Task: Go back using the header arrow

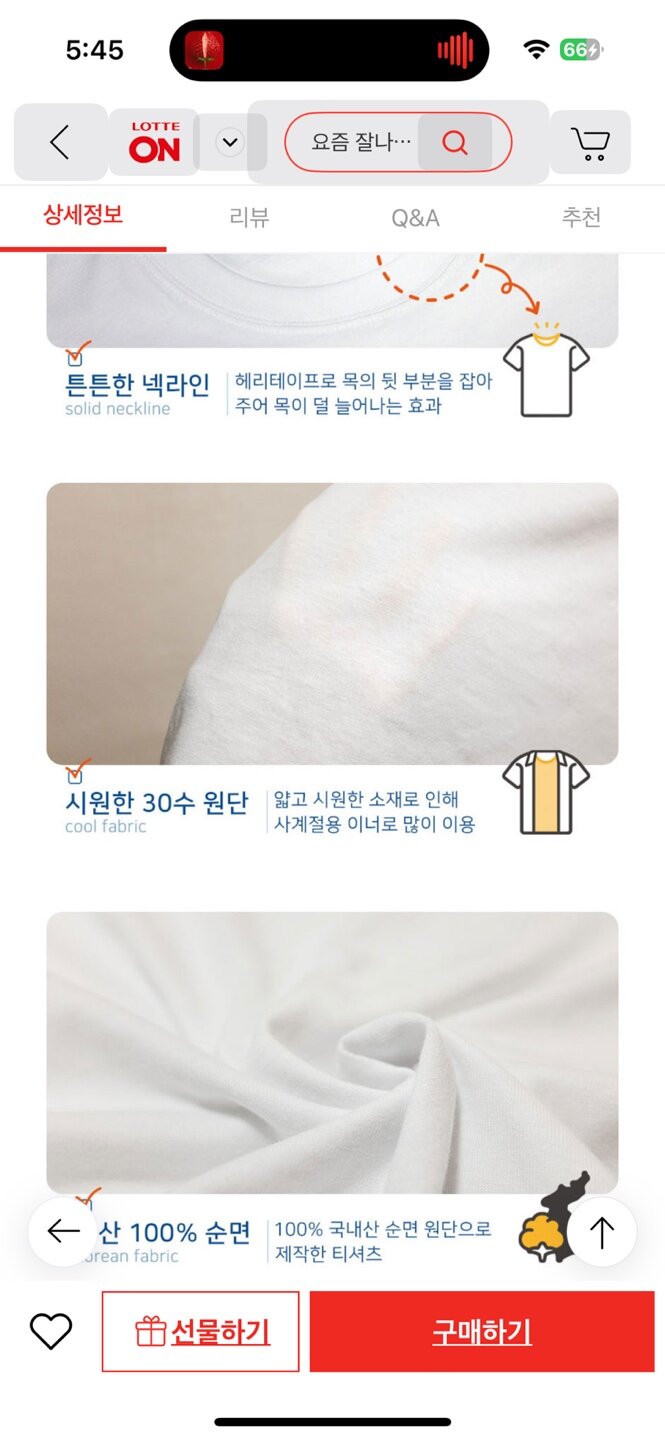Action: pos(60,143)
